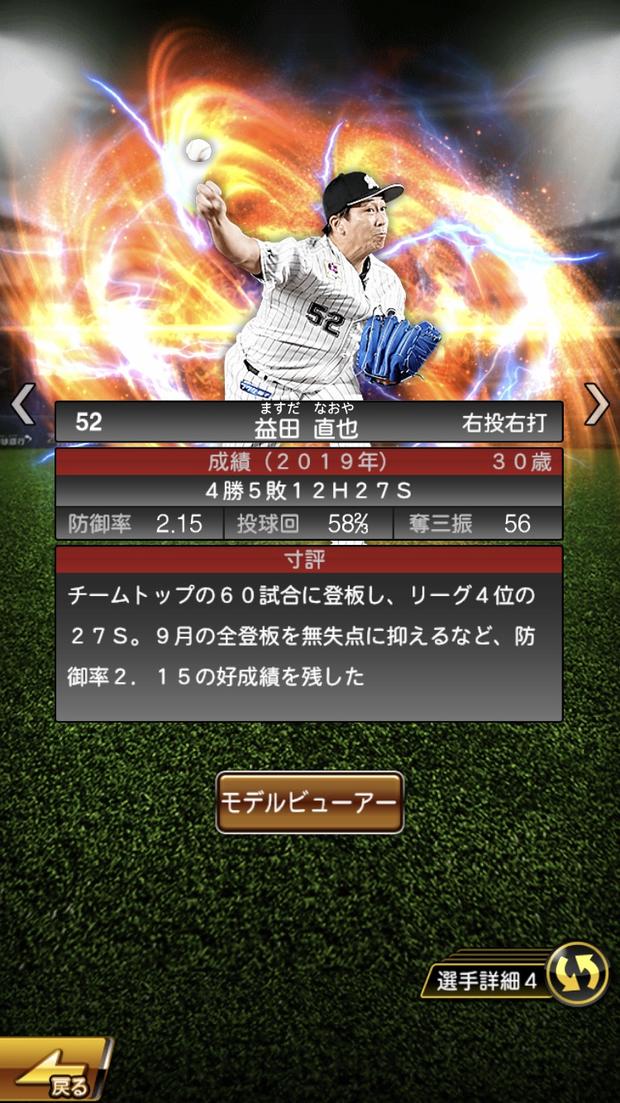This screenshot has width=620, height=1103.
Task: Go to the previous player with left arrow
Action: click(22, 404)
